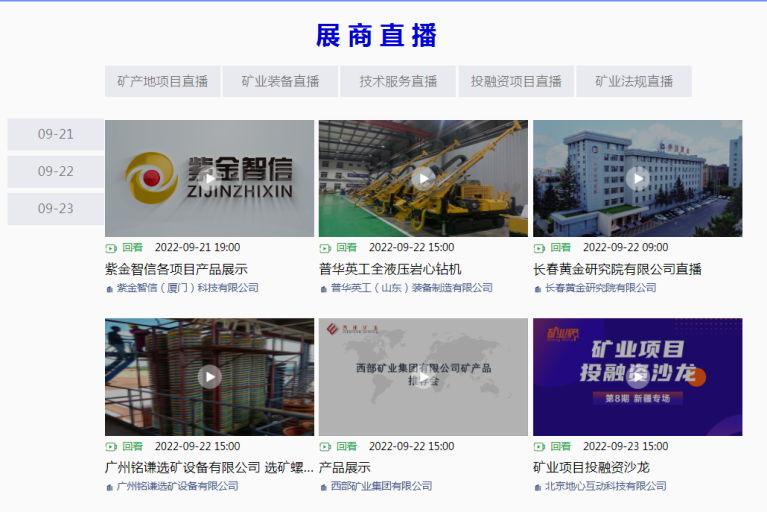Screen dimensions: 767x512
Task: Filter broadcasts by date 09-22
Action: click(56, 171)
